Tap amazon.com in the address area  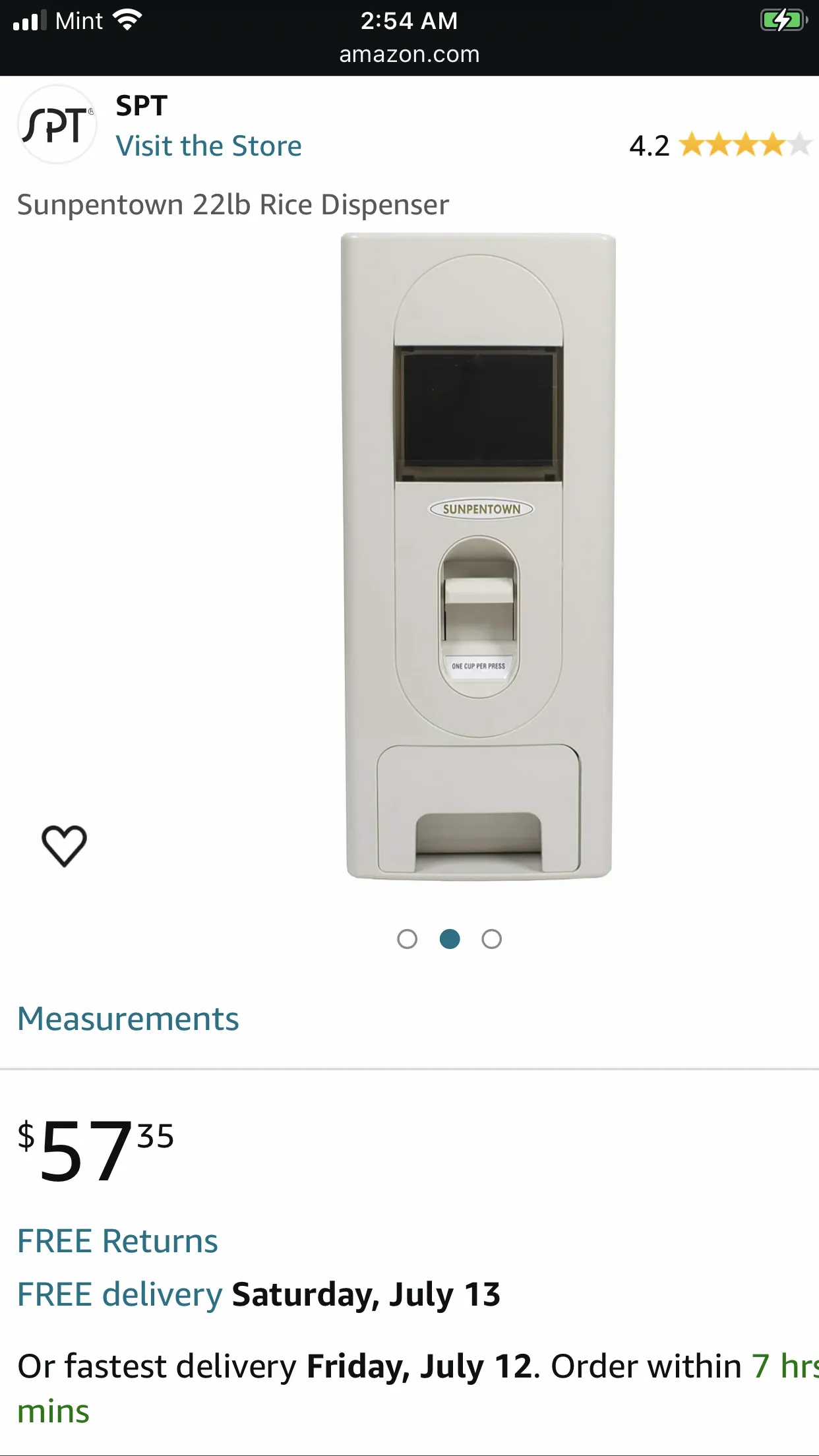409,54
